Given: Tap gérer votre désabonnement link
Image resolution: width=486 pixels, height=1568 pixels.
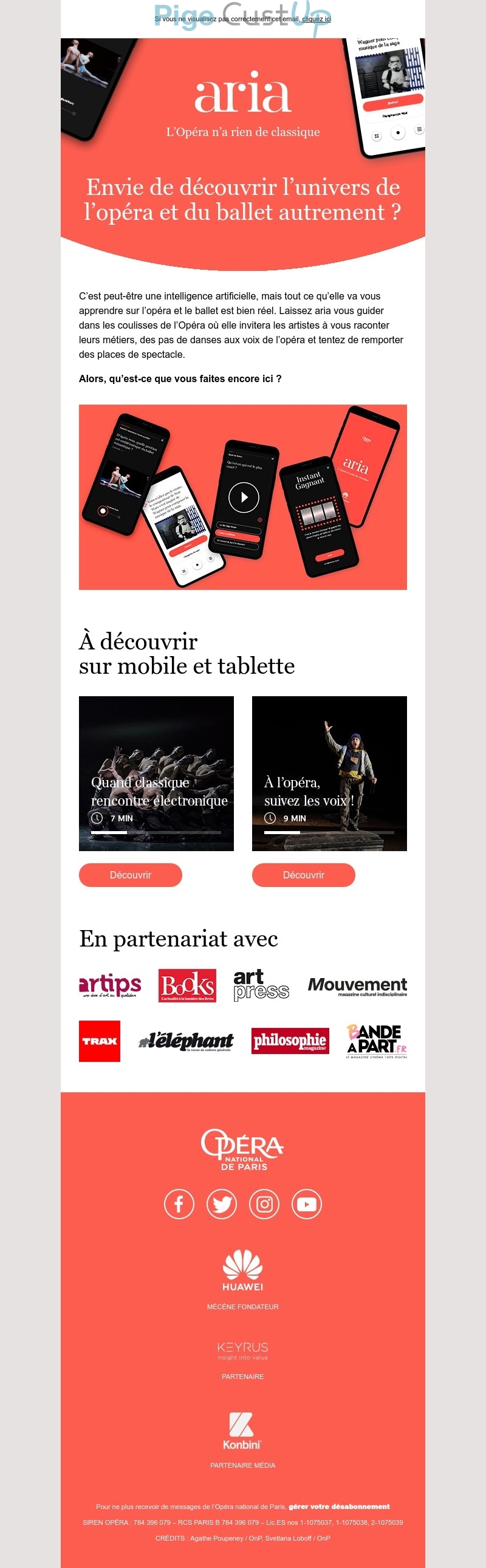Looking at the screenshot, I should click(x=338, y=1506).
